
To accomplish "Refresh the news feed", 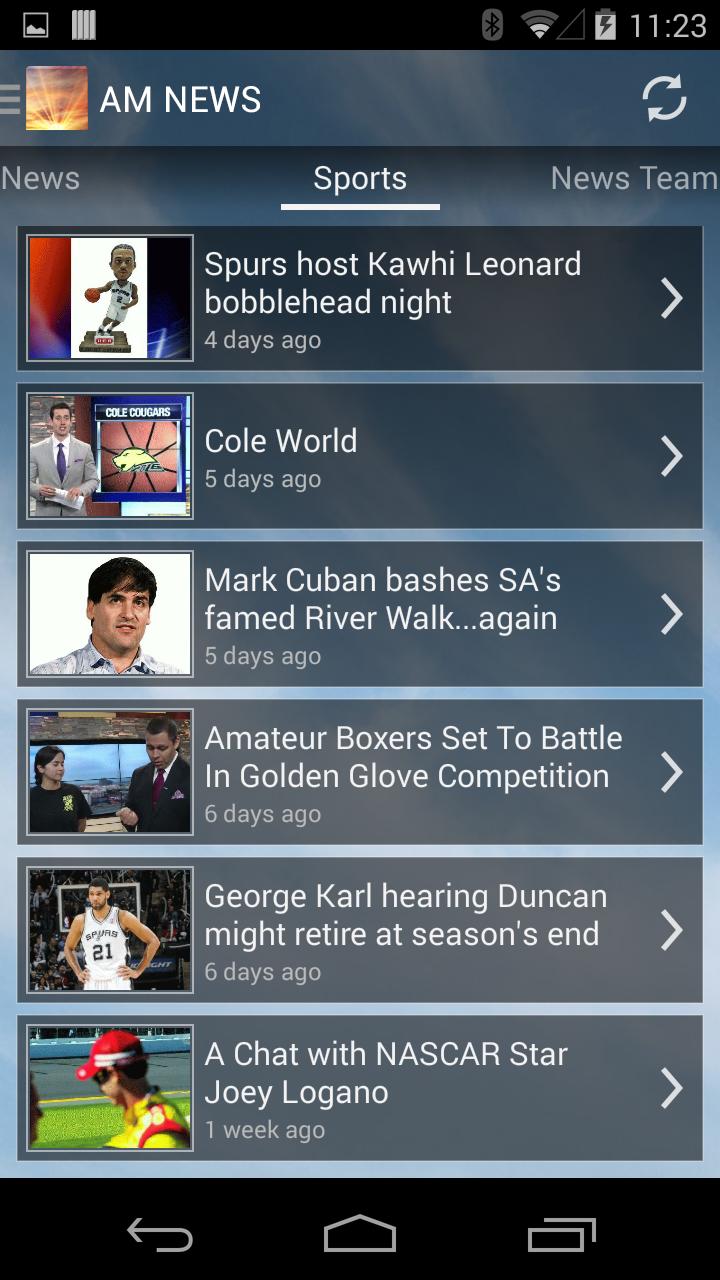I will coord(664,99).
